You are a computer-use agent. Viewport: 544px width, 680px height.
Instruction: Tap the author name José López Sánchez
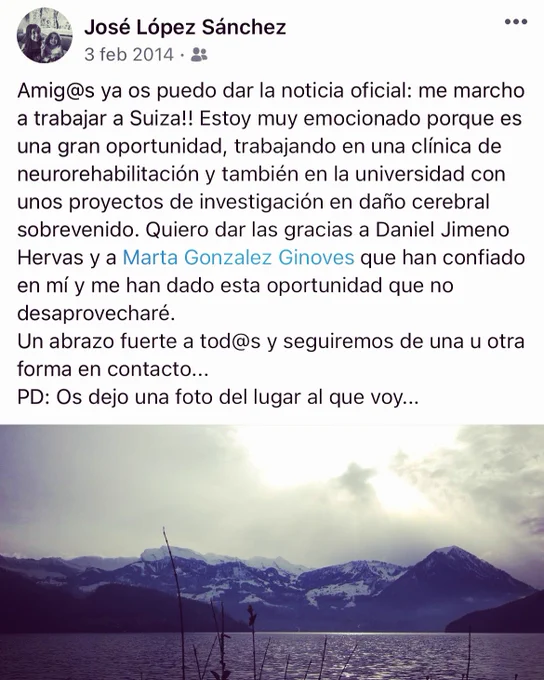point(185,27)
